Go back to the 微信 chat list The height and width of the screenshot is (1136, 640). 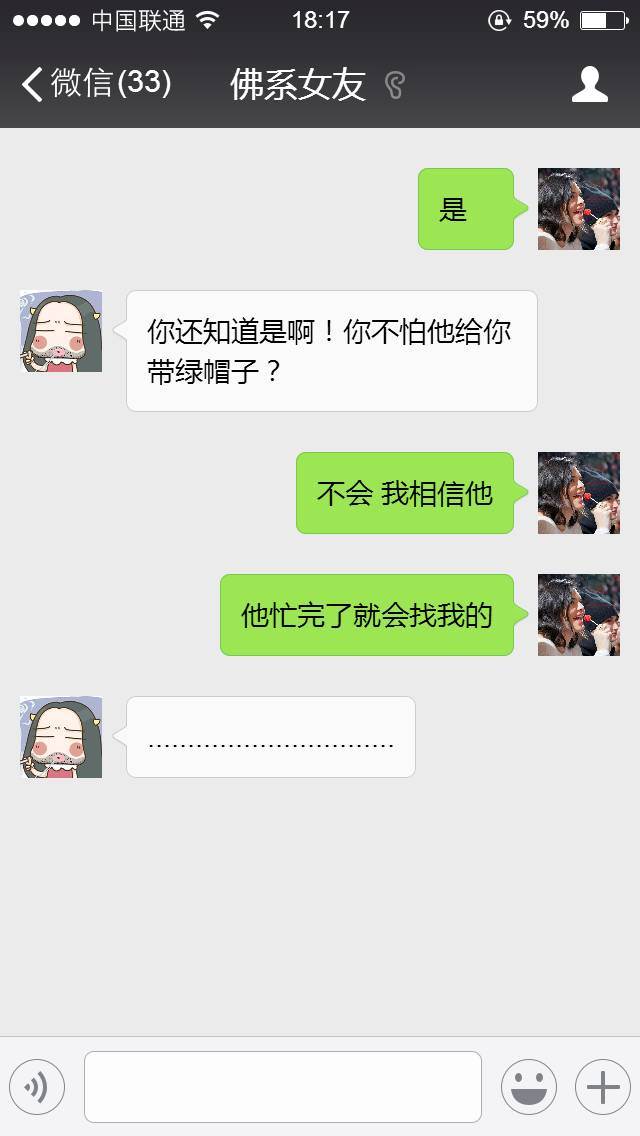[x=95, y=84]
